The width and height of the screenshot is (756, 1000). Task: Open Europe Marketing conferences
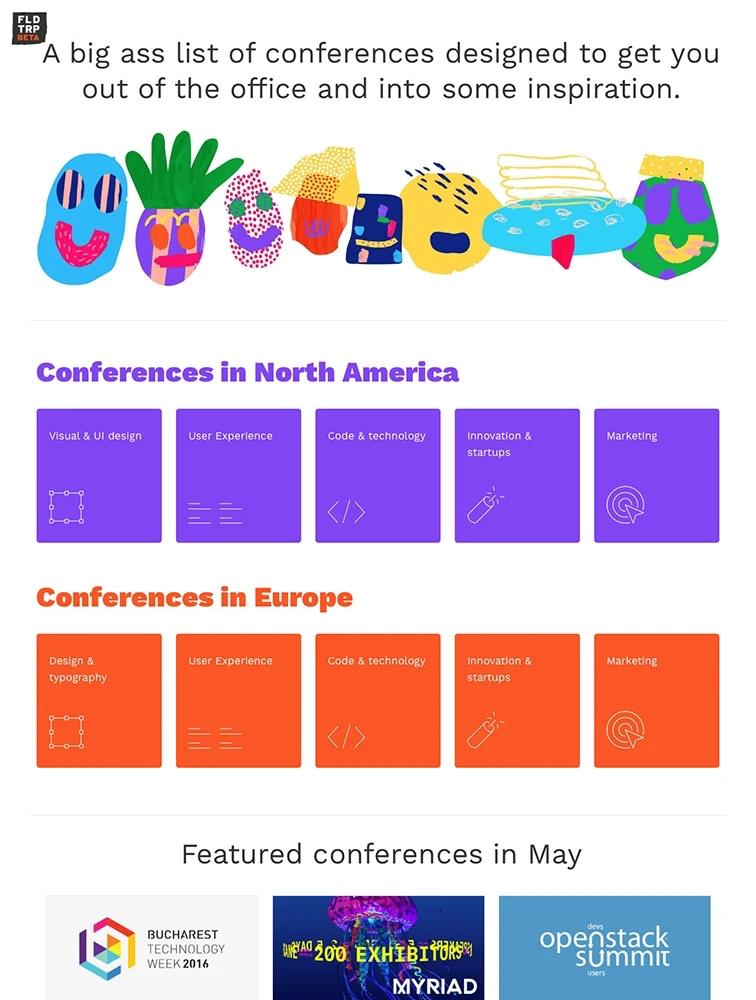click(656, 701)
